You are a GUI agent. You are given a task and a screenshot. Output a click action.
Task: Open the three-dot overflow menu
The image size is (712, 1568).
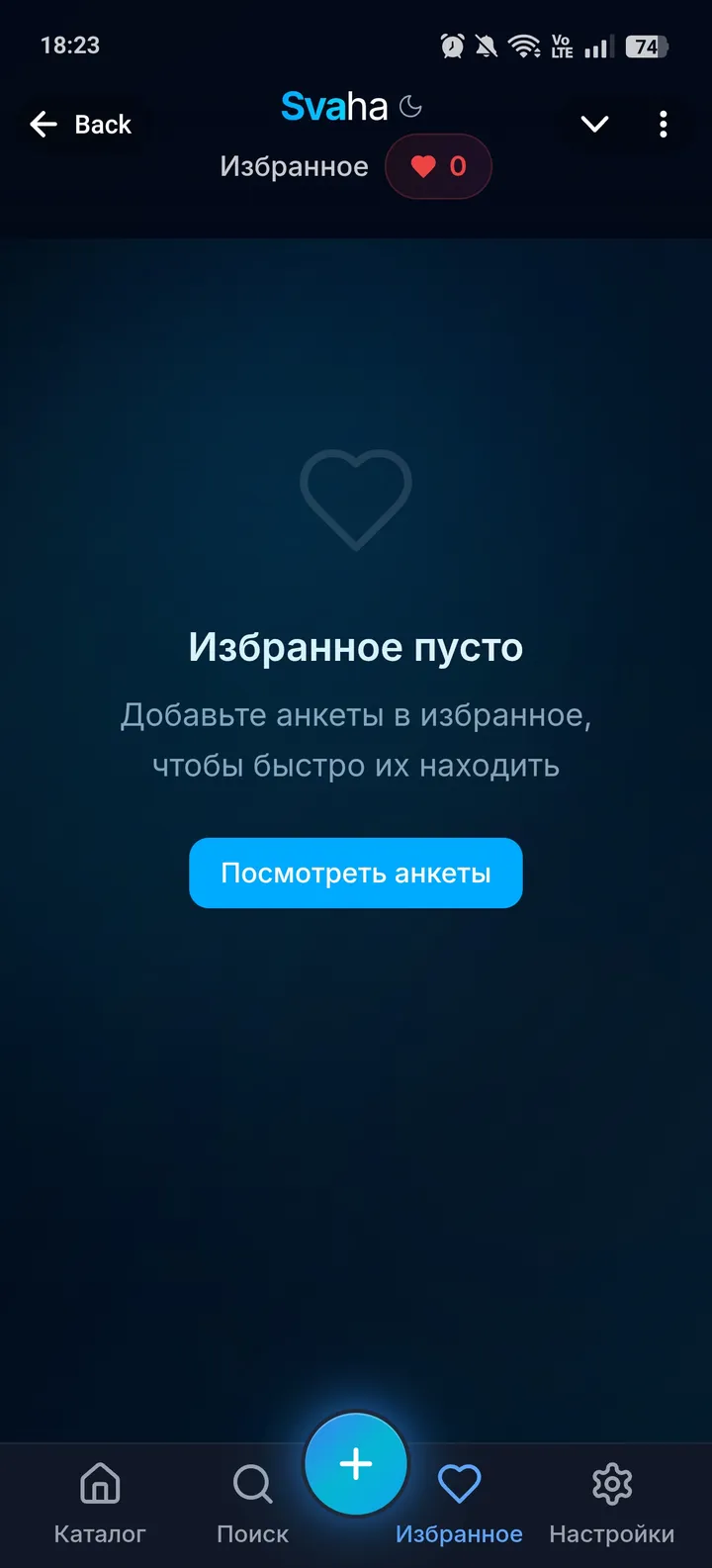point(663,124)
